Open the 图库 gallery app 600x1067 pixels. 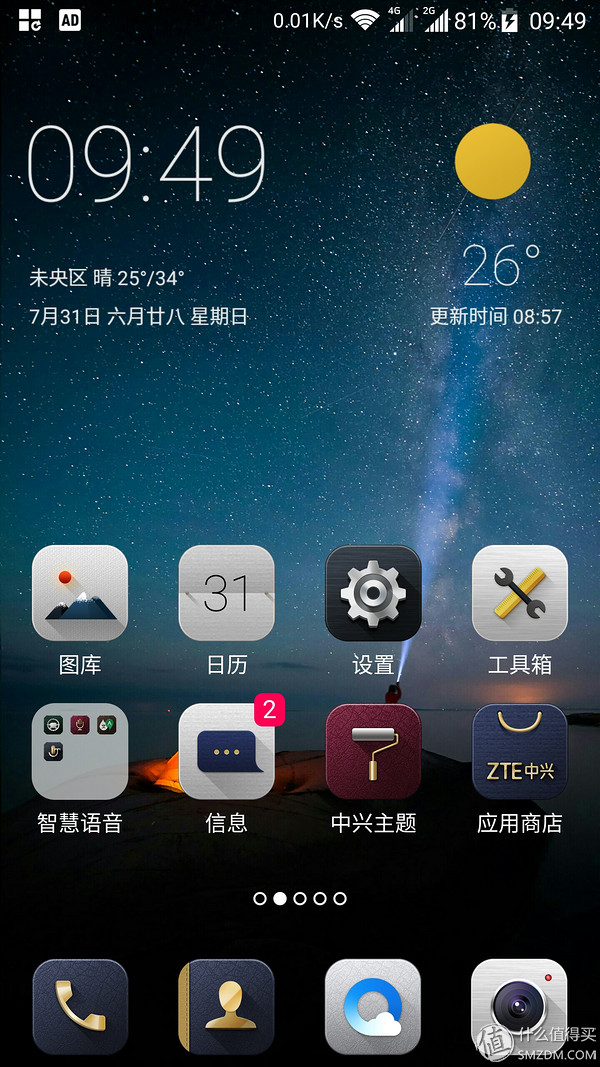[80, 593]
